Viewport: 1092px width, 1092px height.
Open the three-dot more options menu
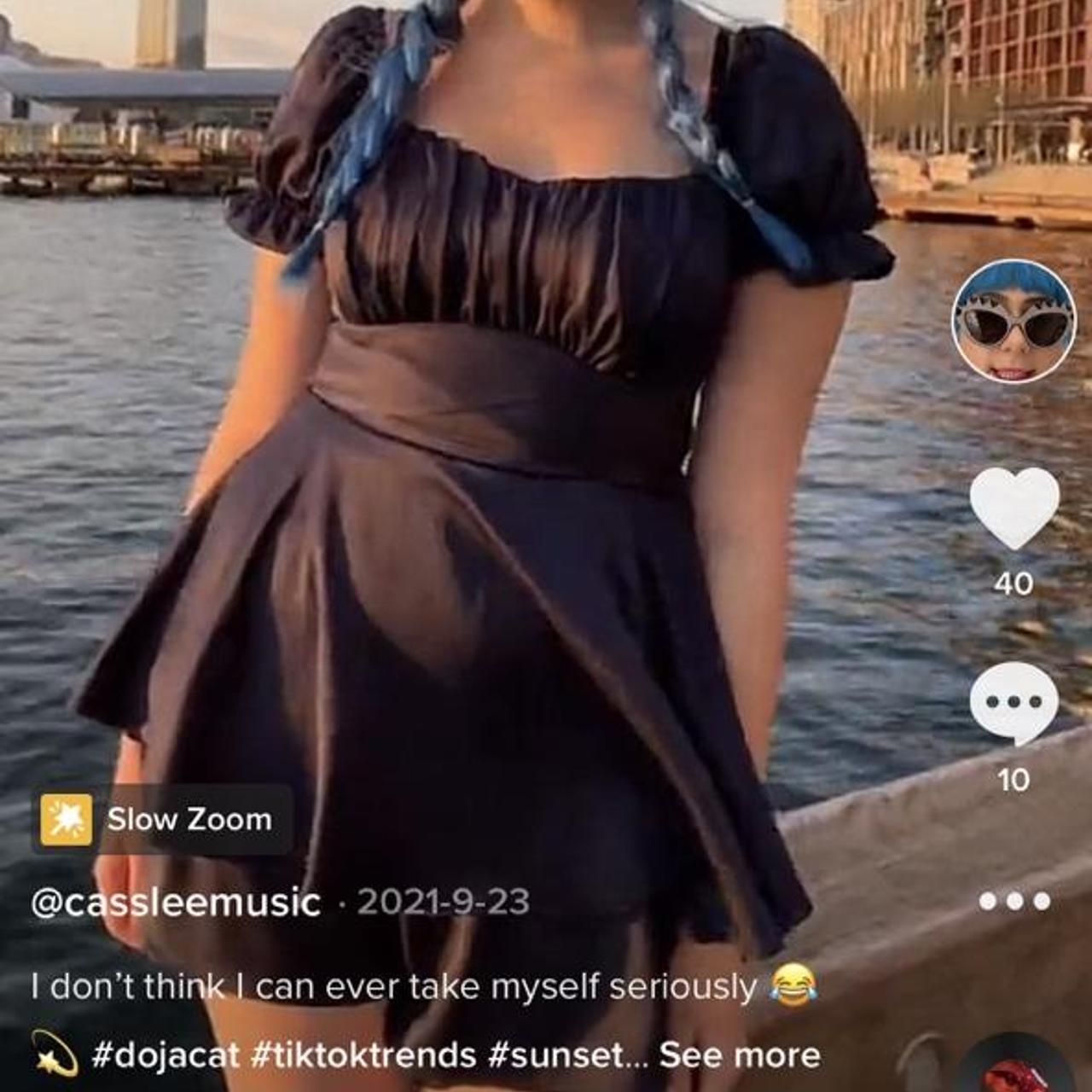point(1014,901)
